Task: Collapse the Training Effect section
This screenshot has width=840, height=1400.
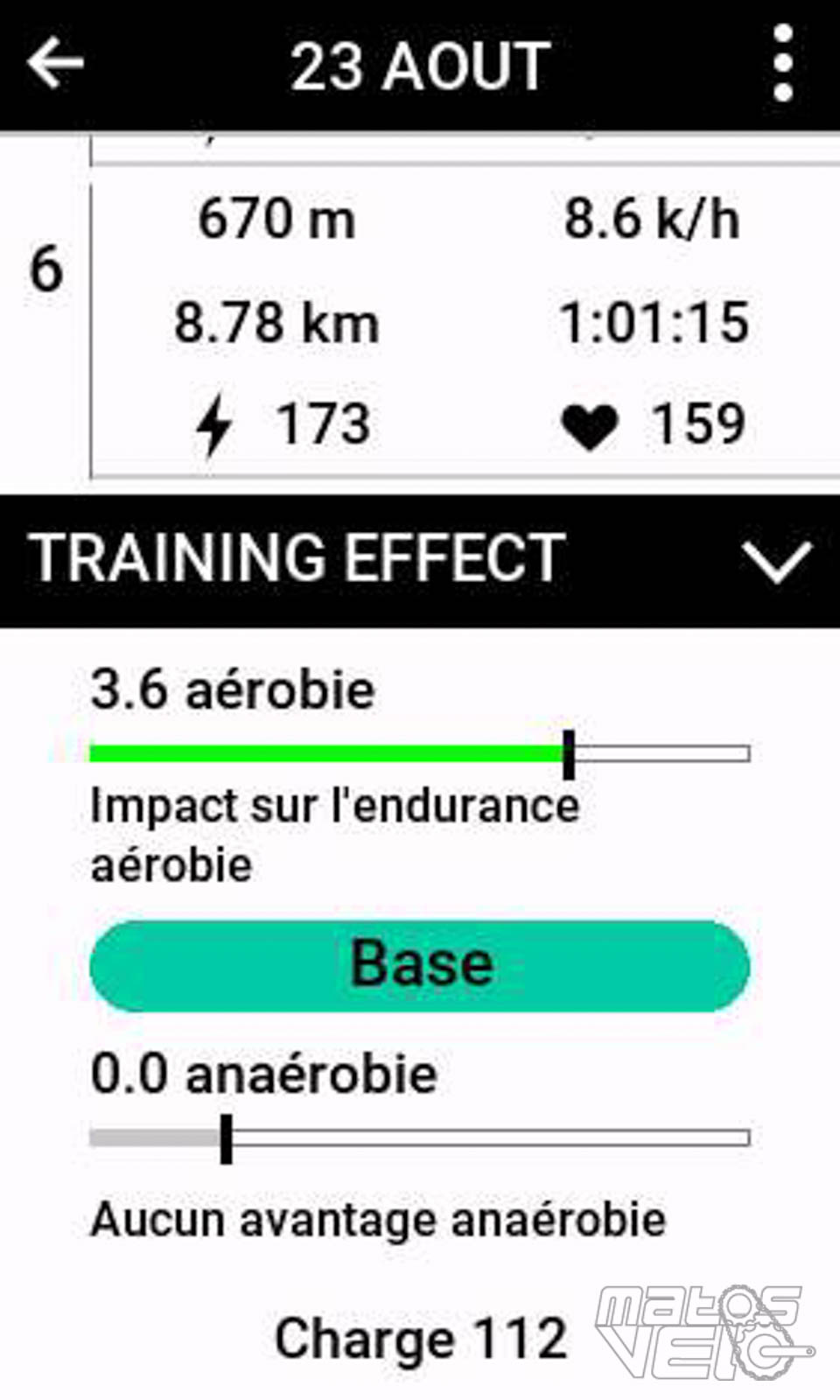Action: [776, 561]
